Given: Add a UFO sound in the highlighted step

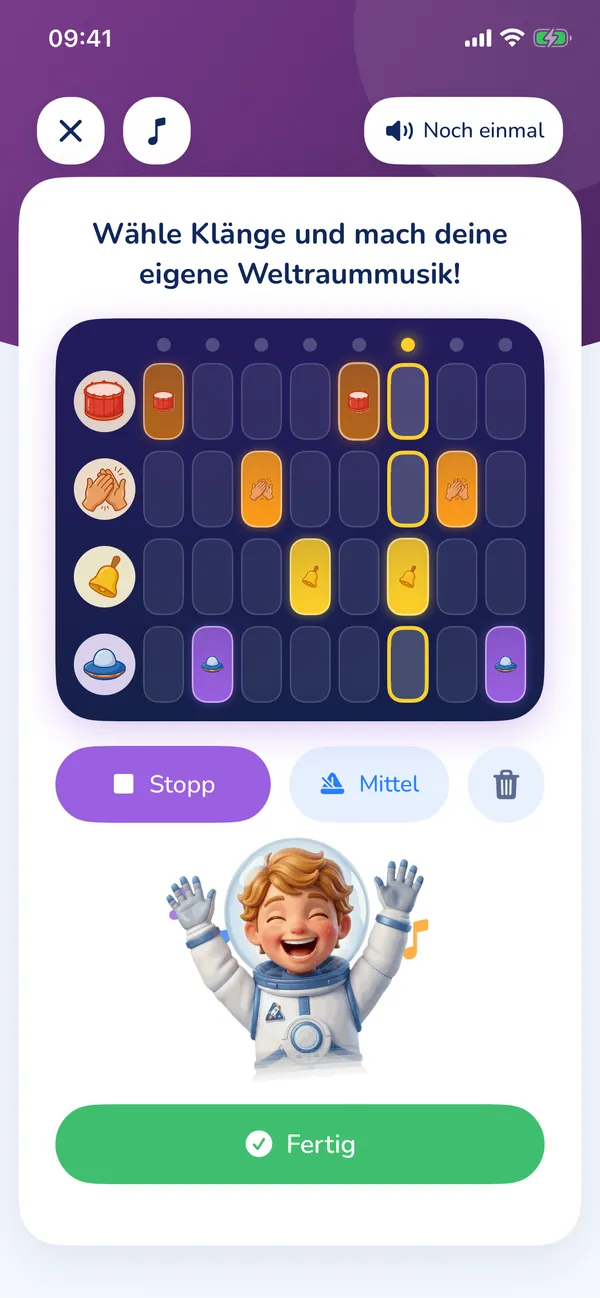Looking at the screenshot, I should [408, 664].
